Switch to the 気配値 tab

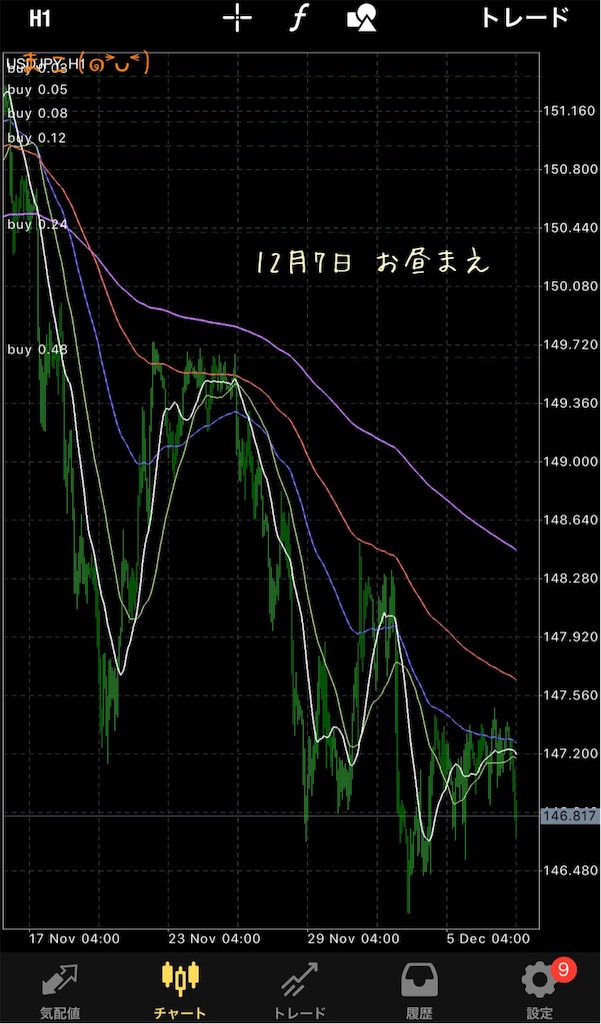tap(60, 989)
